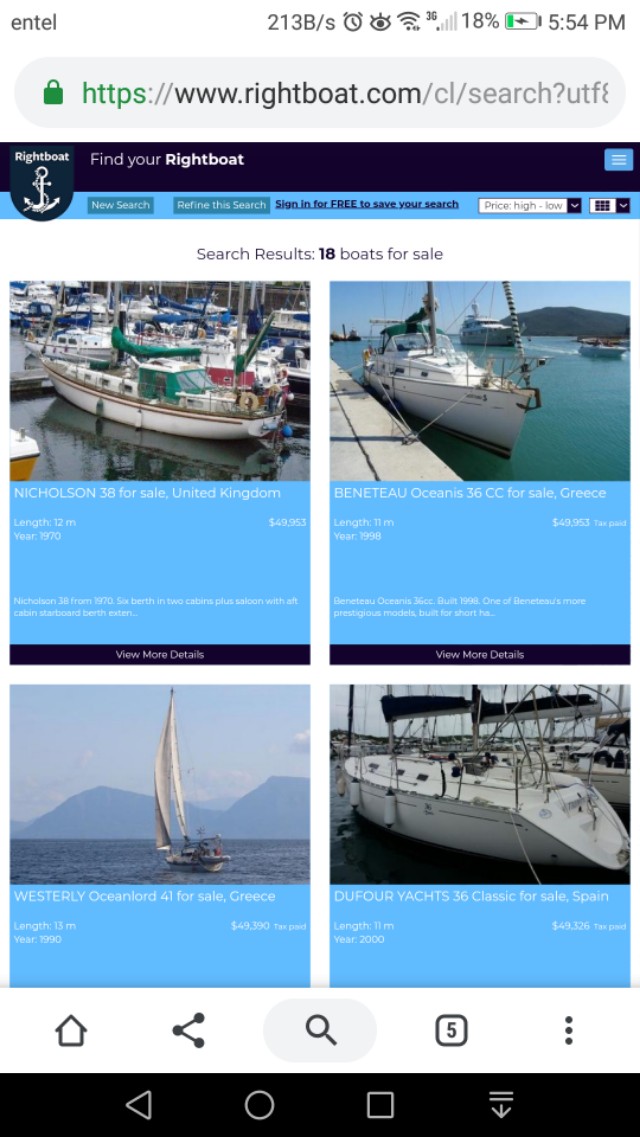Viewport: 640px width, 1137px height.
Task: View More Details for Nicholson 38
Action: click(160, 654)
